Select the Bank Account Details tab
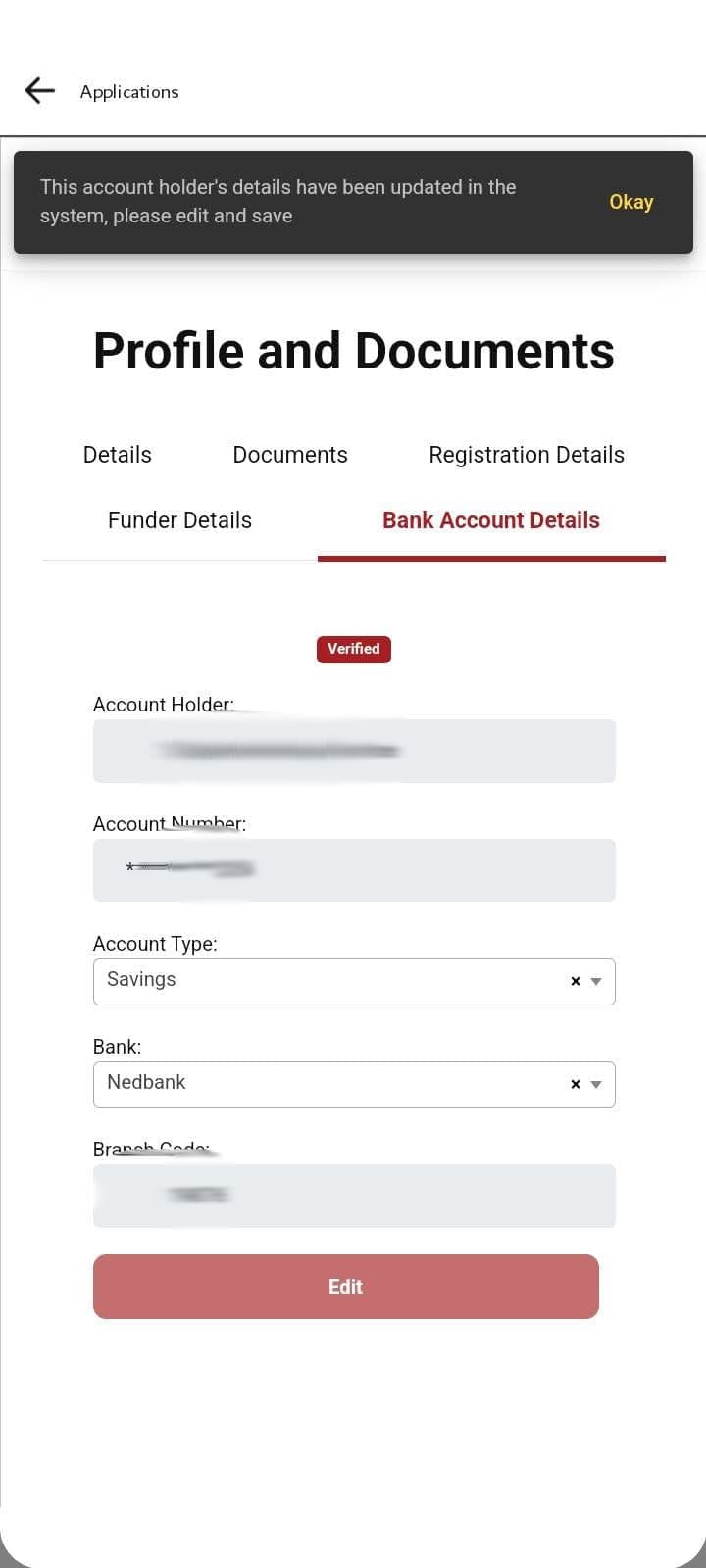Image resolution: width=706 pixels, height=1568 pixels. [x=491, y=520]
